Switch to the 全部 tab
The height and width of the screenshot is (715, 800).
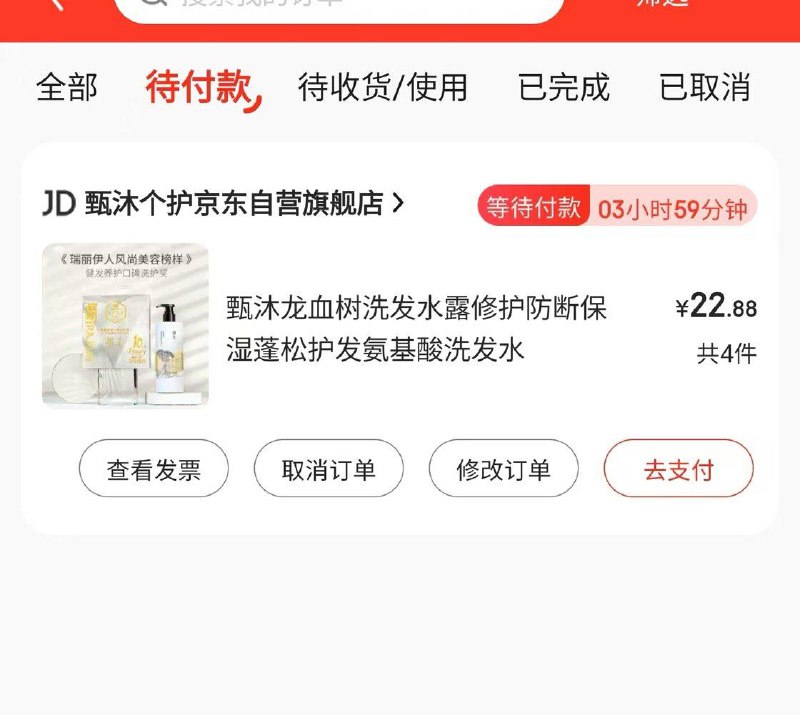[x=67, y=88]
